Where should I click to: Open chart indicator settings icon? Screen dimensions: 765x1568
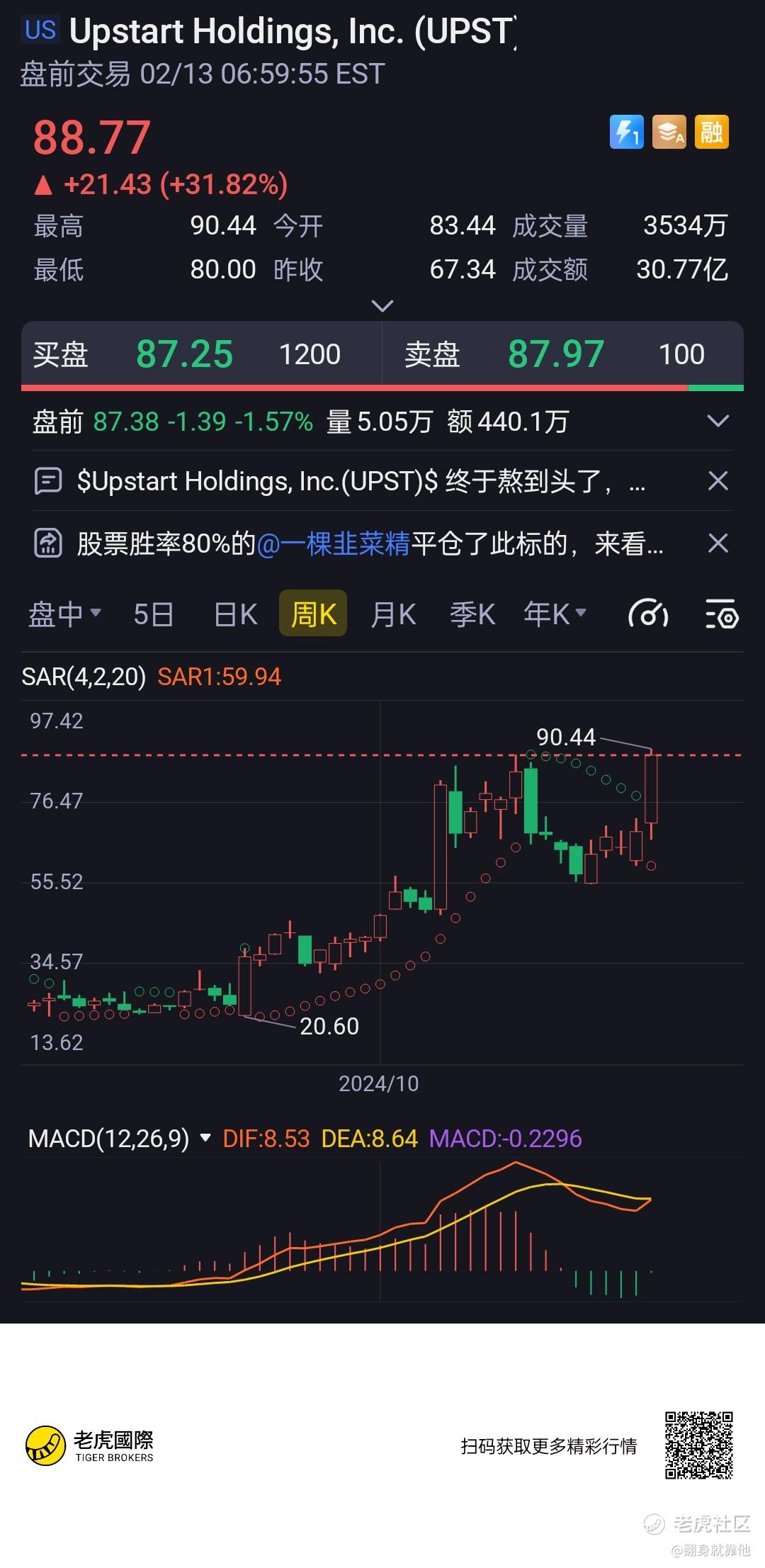(x=721, y=614)
